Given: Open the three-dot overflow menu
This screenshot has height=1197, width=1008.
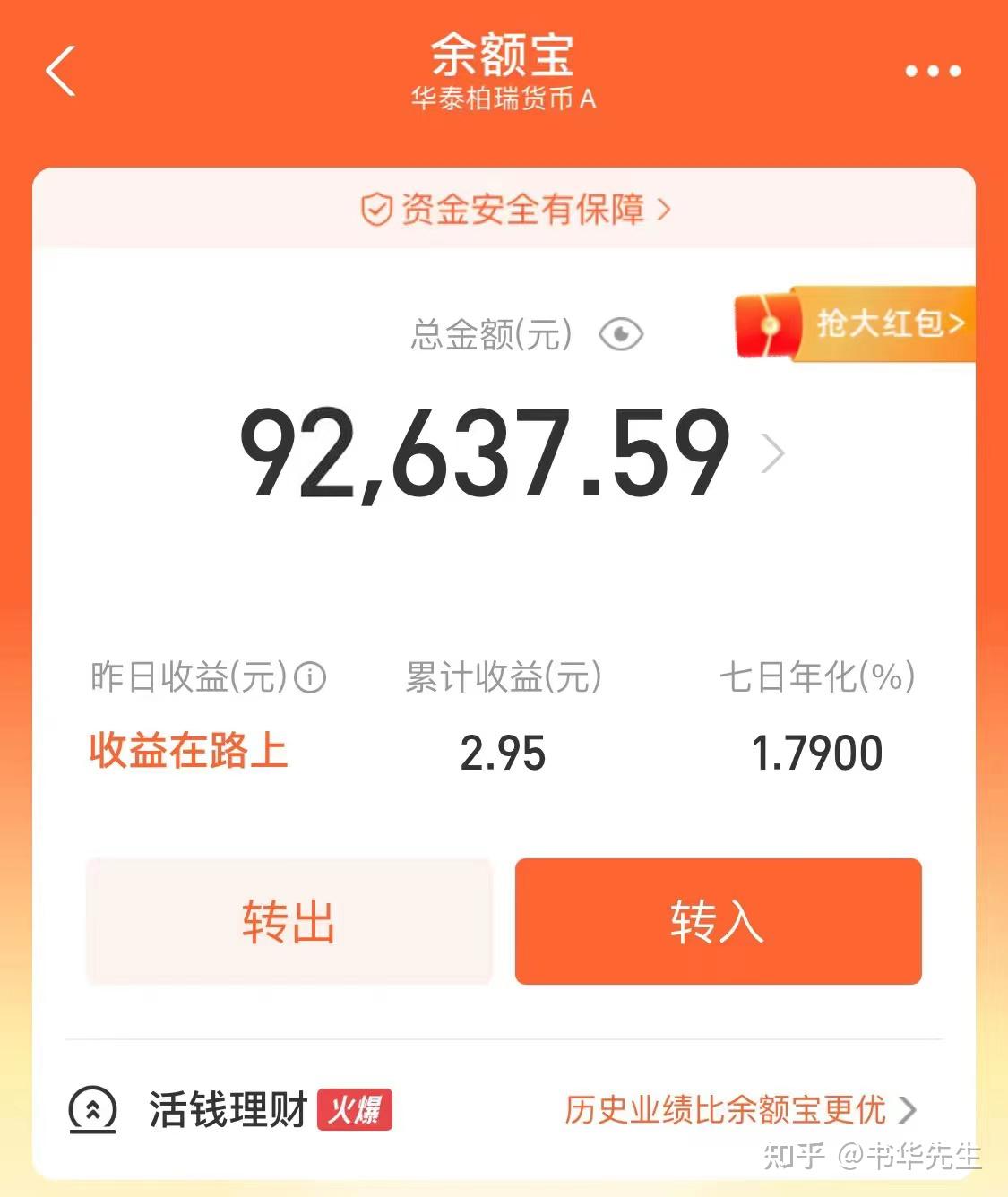Looking at the screenshot, I should click(932, 71).
